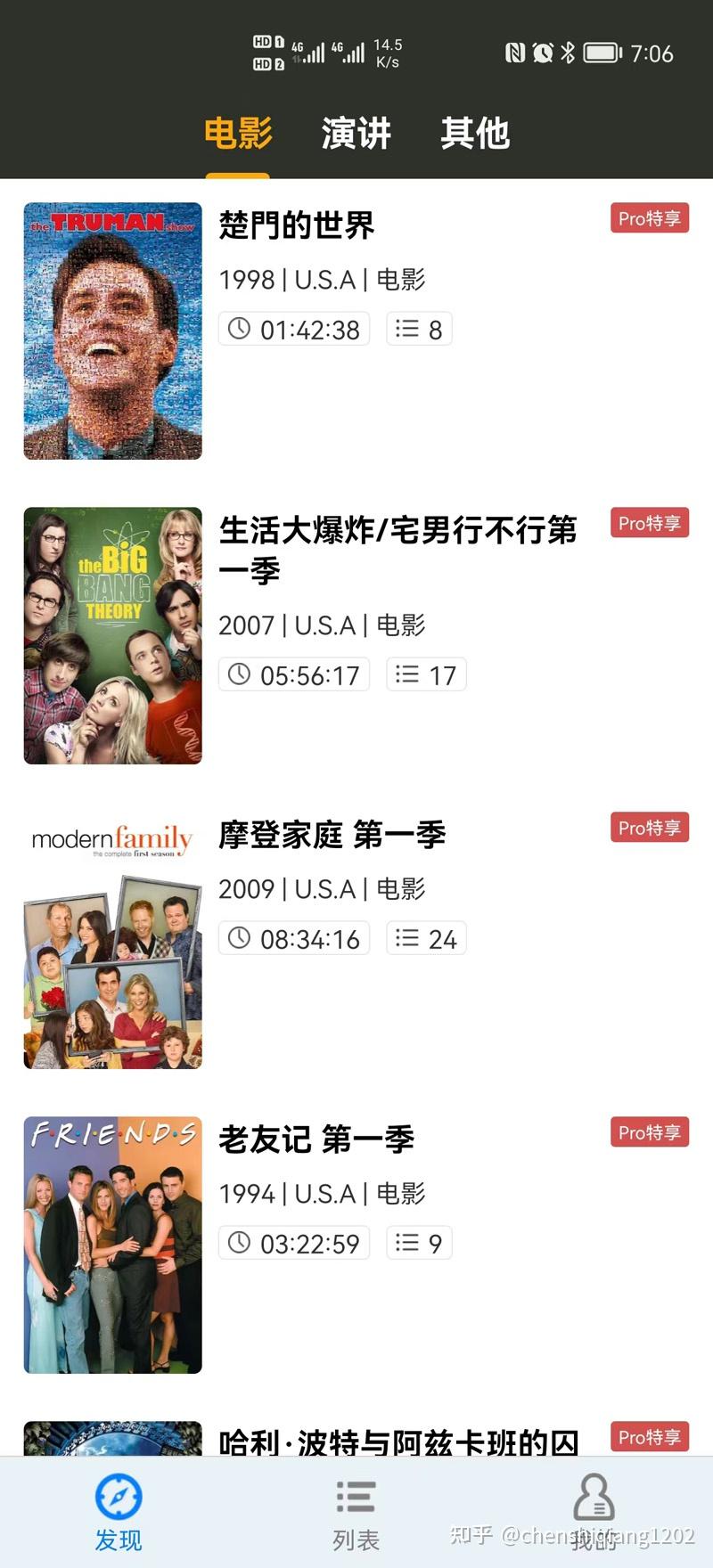Screen dimensions: 713x1568
Task: Open 楚門的世界 movie entry
Action: pos(297,225)
